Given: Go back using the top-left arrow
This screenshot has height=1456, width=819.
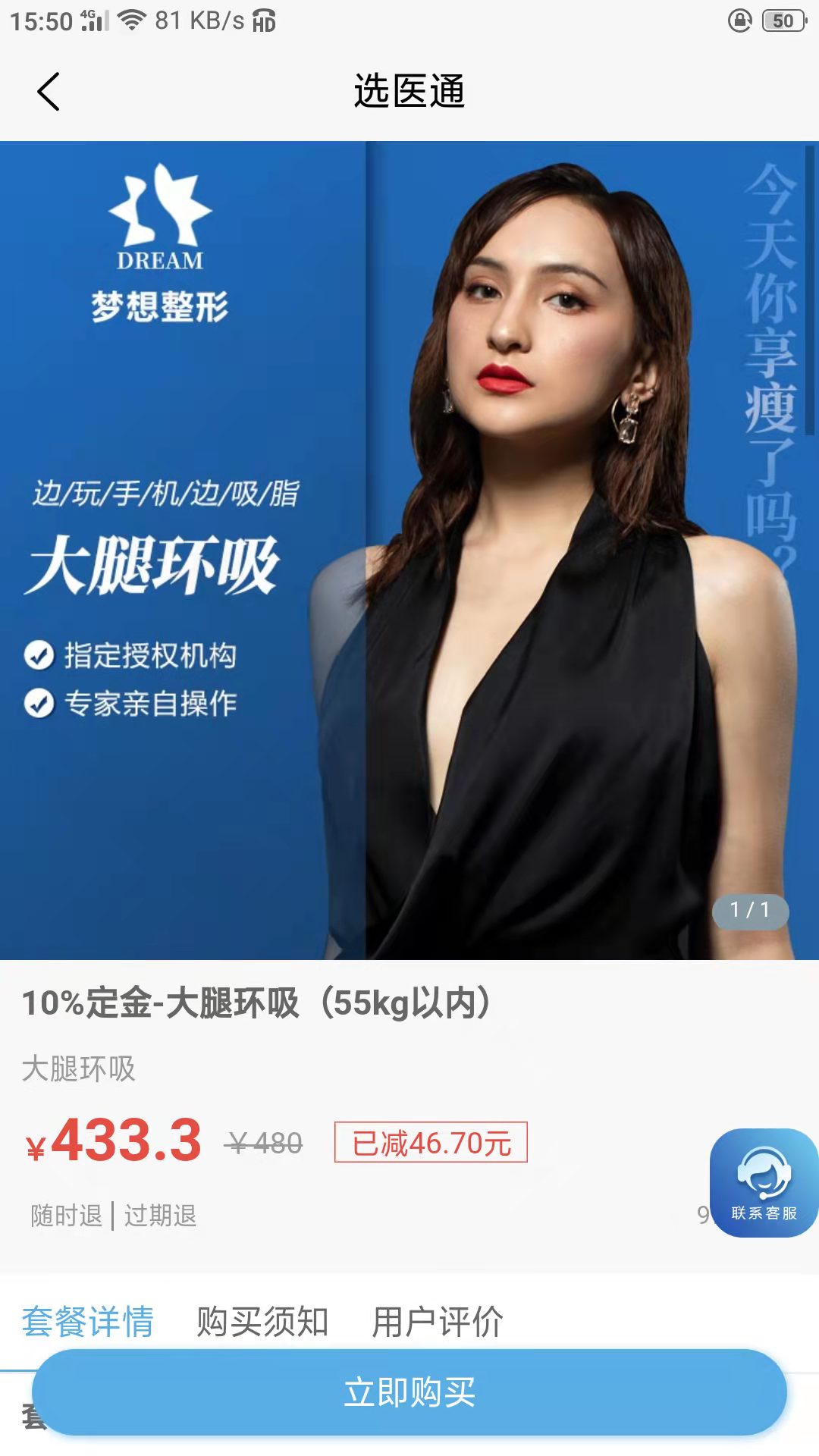Looking at the screenshot, I should (x=49, y=92).
